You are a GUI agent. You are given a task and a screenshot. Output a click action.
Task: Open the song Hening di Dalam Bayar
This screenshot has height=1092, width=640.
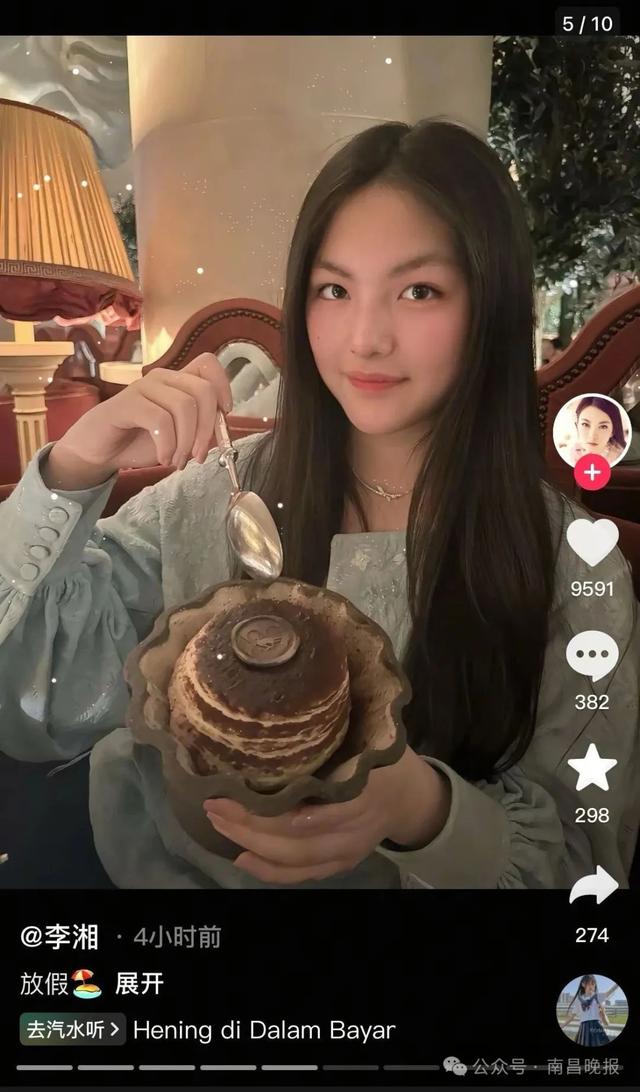point(264,1030)
